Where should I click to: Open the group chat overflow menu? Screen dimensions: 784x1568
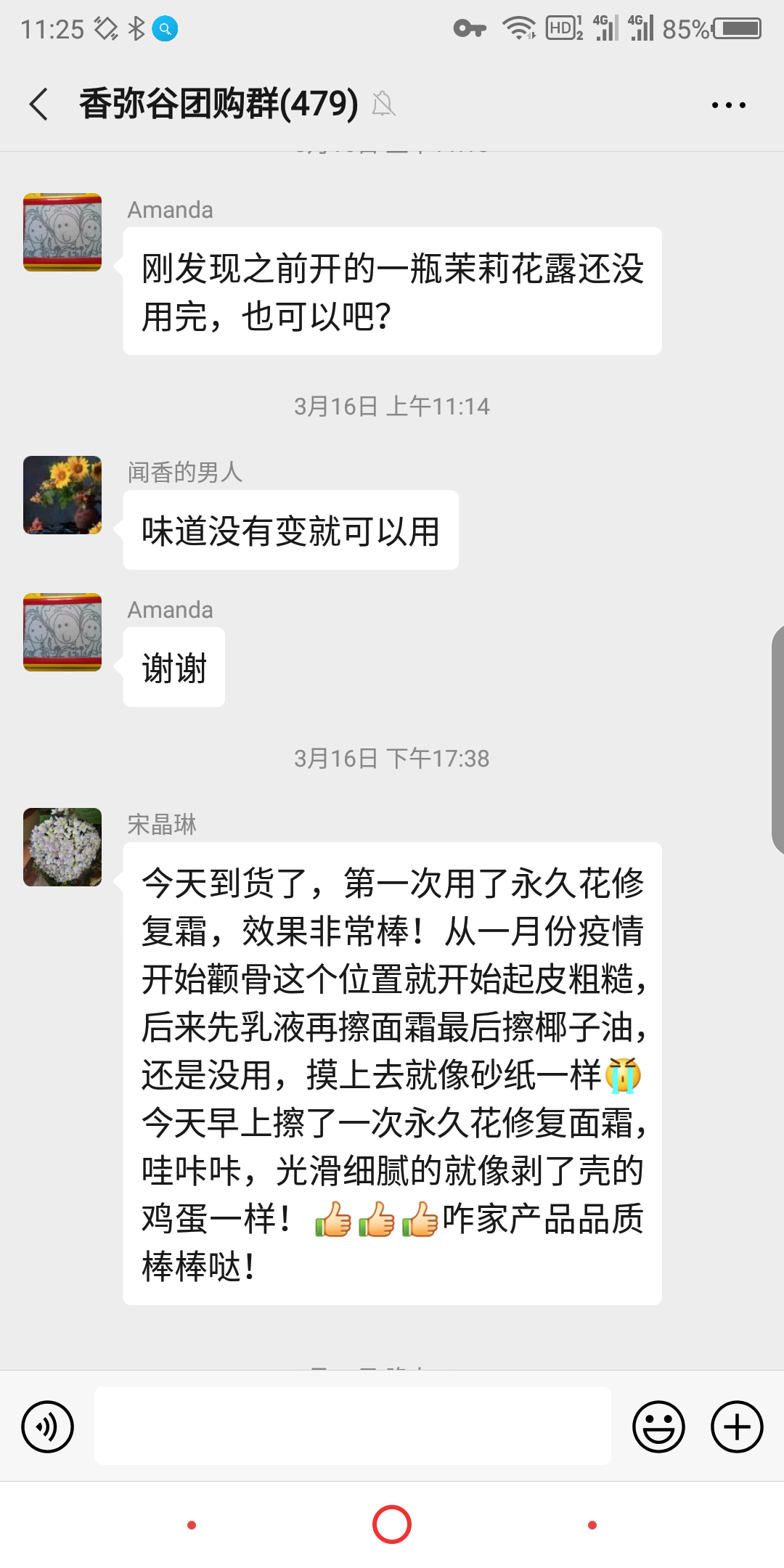click(x=728, y=105)
